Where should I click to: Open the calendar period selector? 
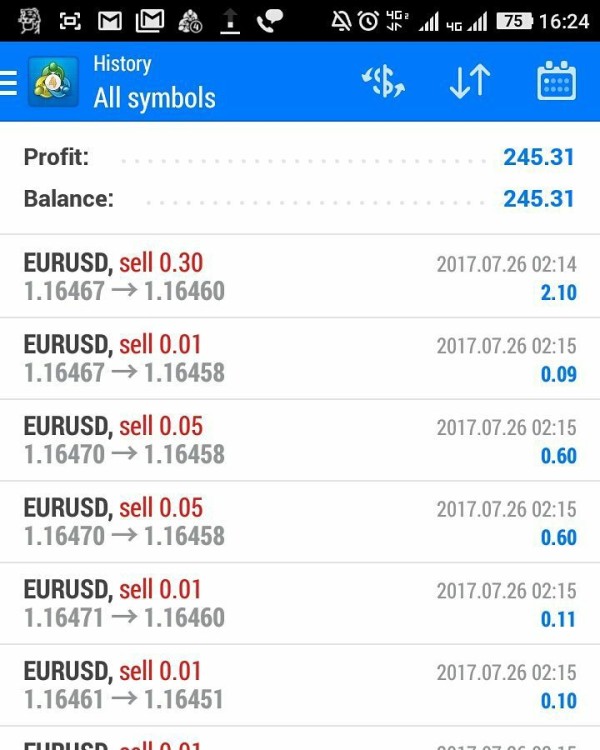556,82
